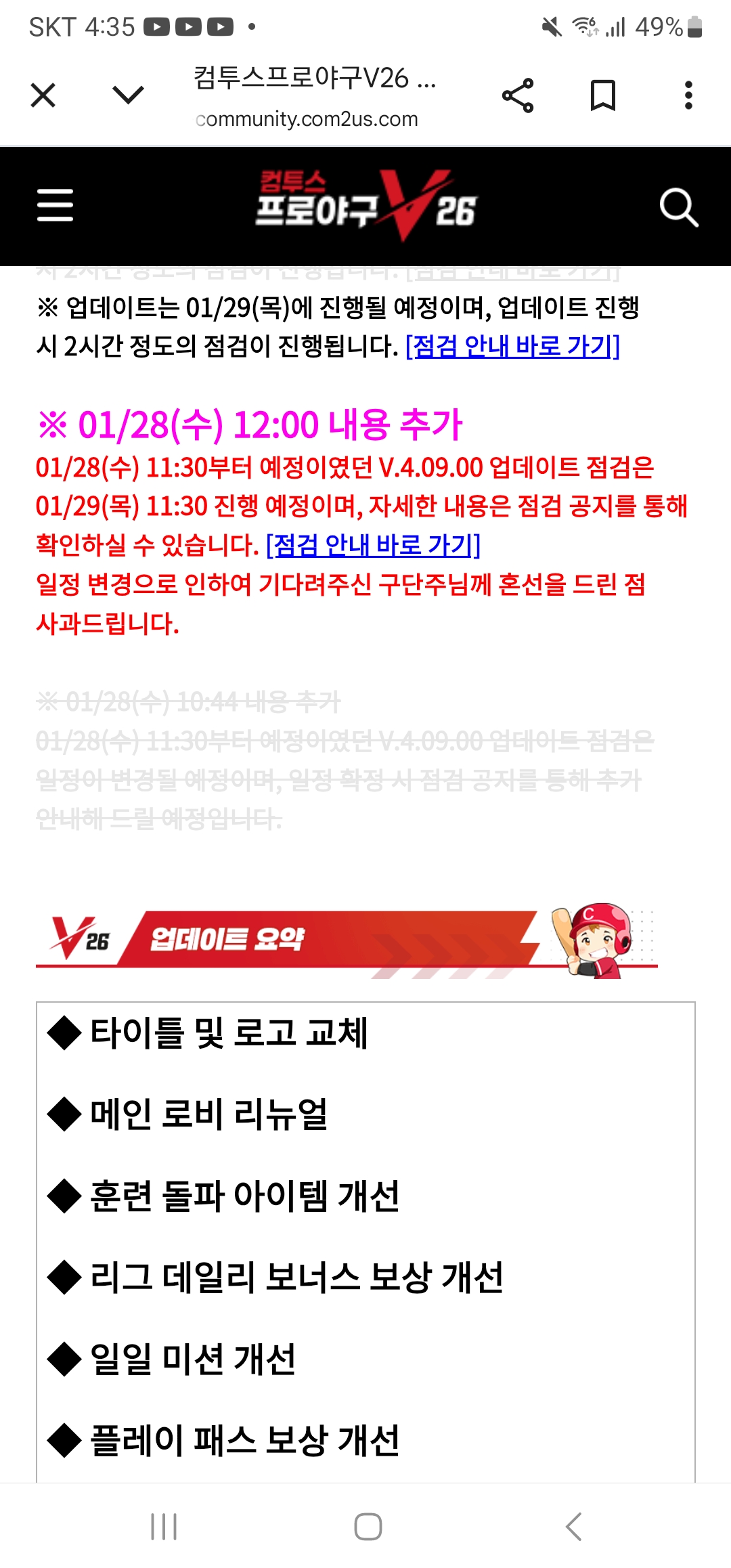This screenshot has height=1568, width=731.
Task: Open the site search magnifier
Action: point(678,207)
